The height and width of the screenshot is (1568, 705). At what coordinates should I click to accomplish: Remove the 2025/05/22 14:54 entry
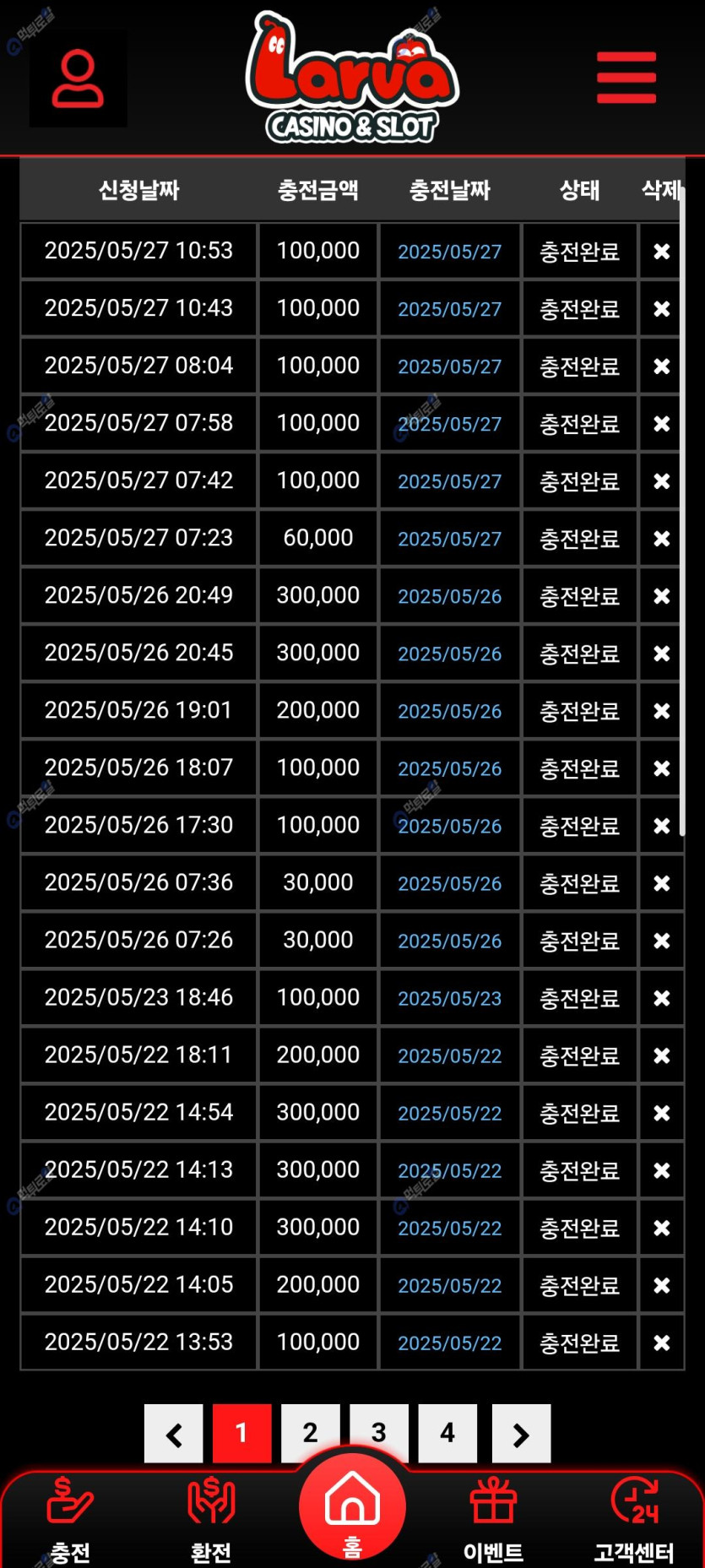tap(662, 1113)
